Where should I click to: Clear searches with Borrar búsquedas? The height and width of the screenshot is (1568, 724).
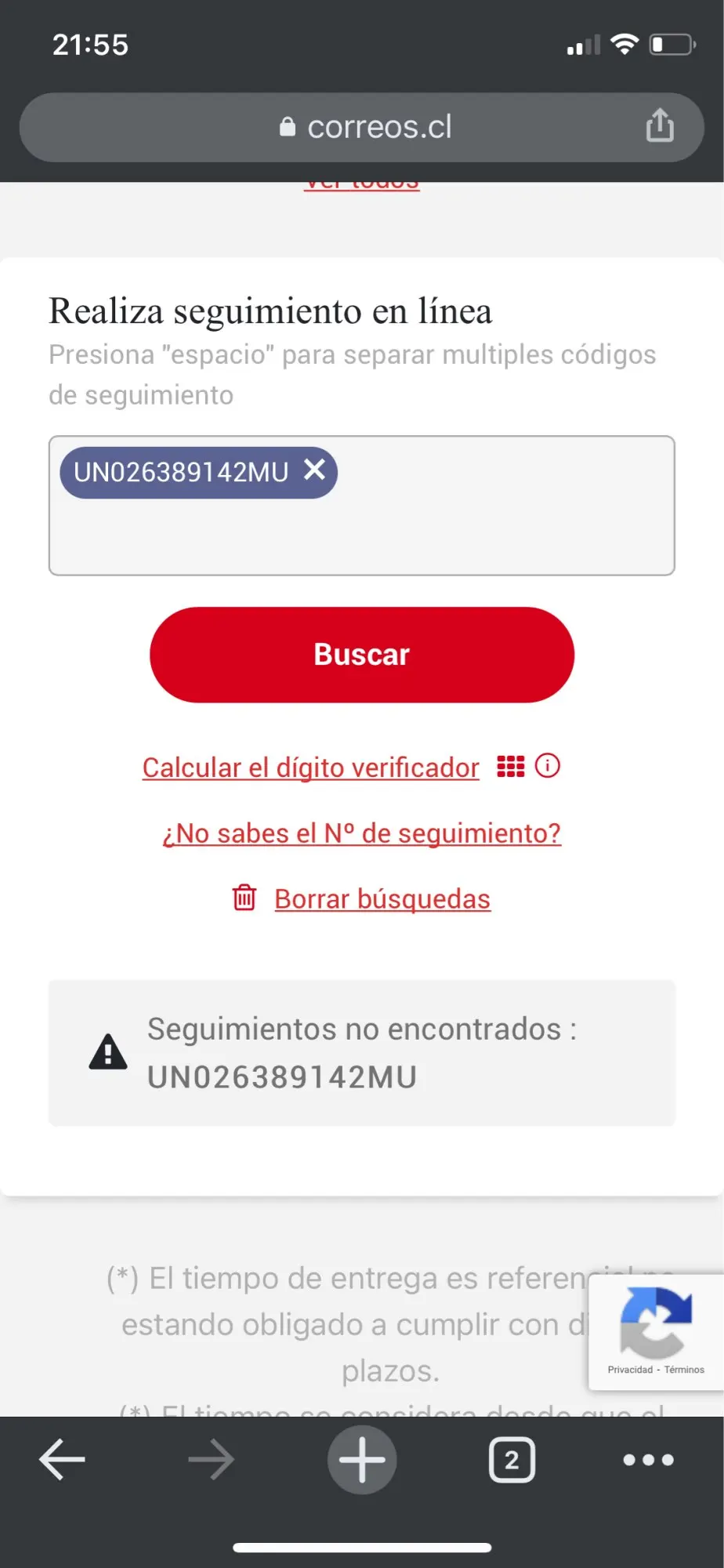click(382, 898)
